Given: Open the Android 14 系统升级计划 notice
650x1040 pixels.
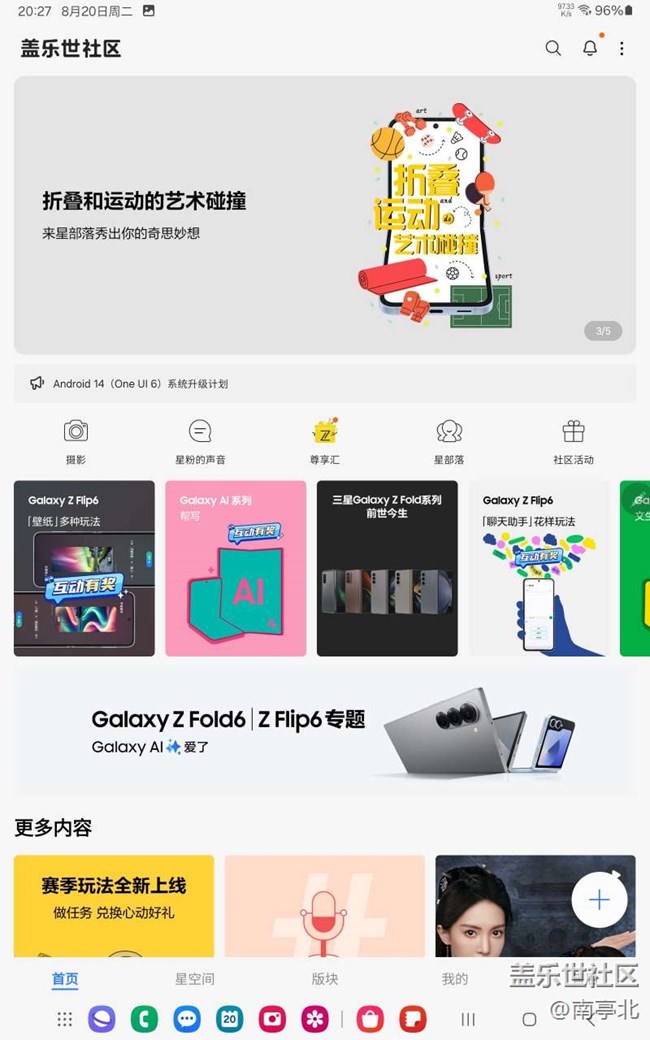Looking at the screenshot, I should point(324,383).
